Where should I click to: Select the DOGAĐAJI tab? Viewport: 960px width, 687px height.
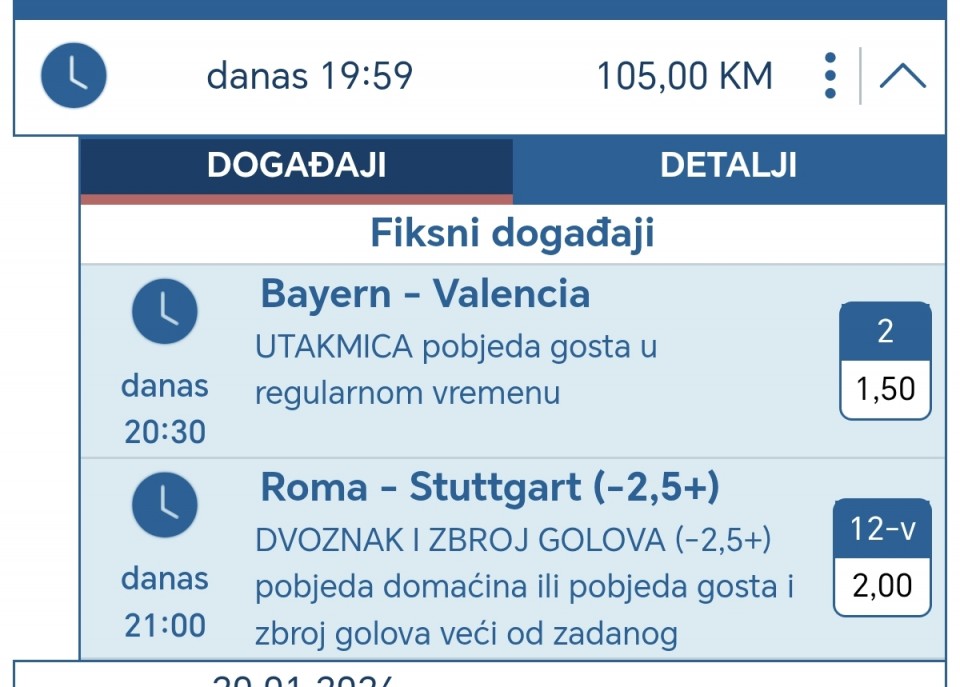coord(296,166)
